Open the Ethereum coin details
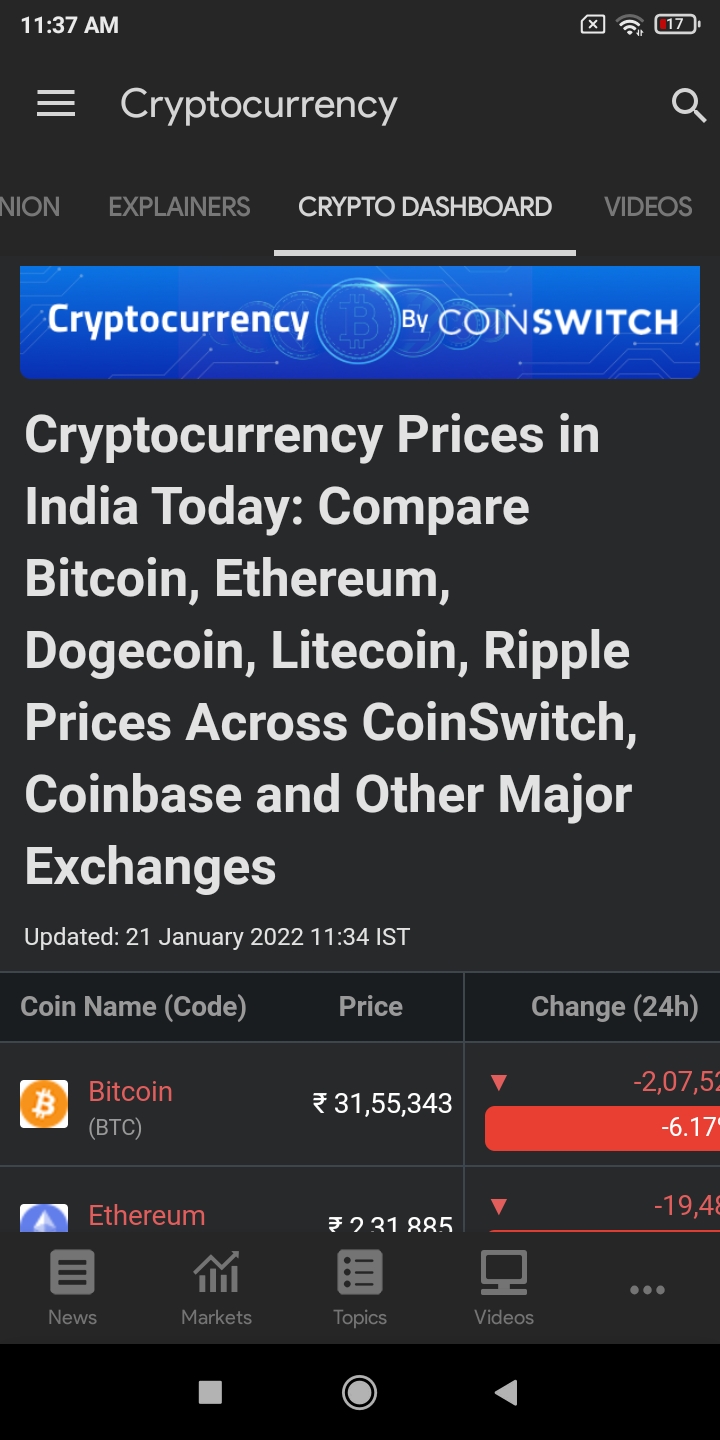The height and width of the screenshot is (1440, 720). point(146,1215)
